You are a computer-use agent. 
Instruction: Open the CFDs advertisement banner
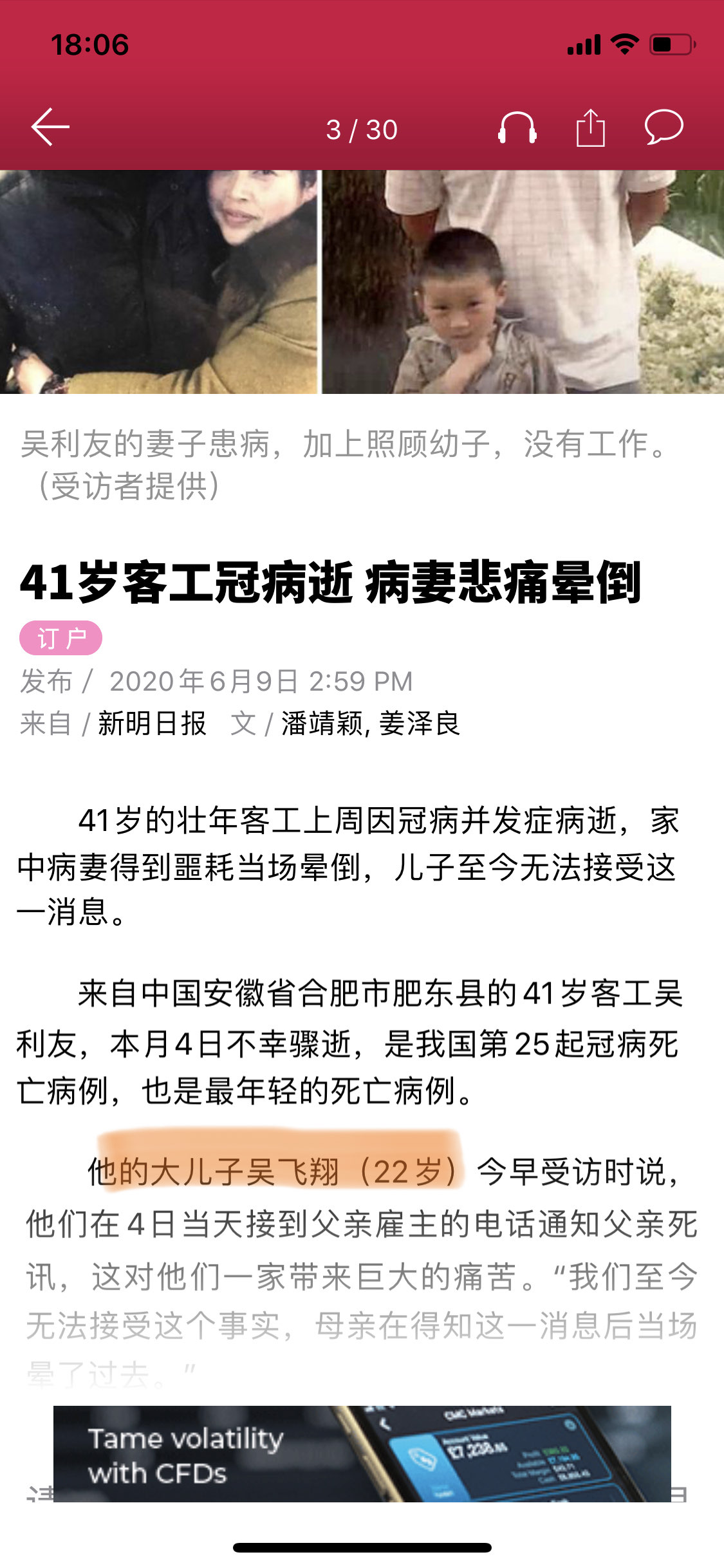[x=362, y=1453]
